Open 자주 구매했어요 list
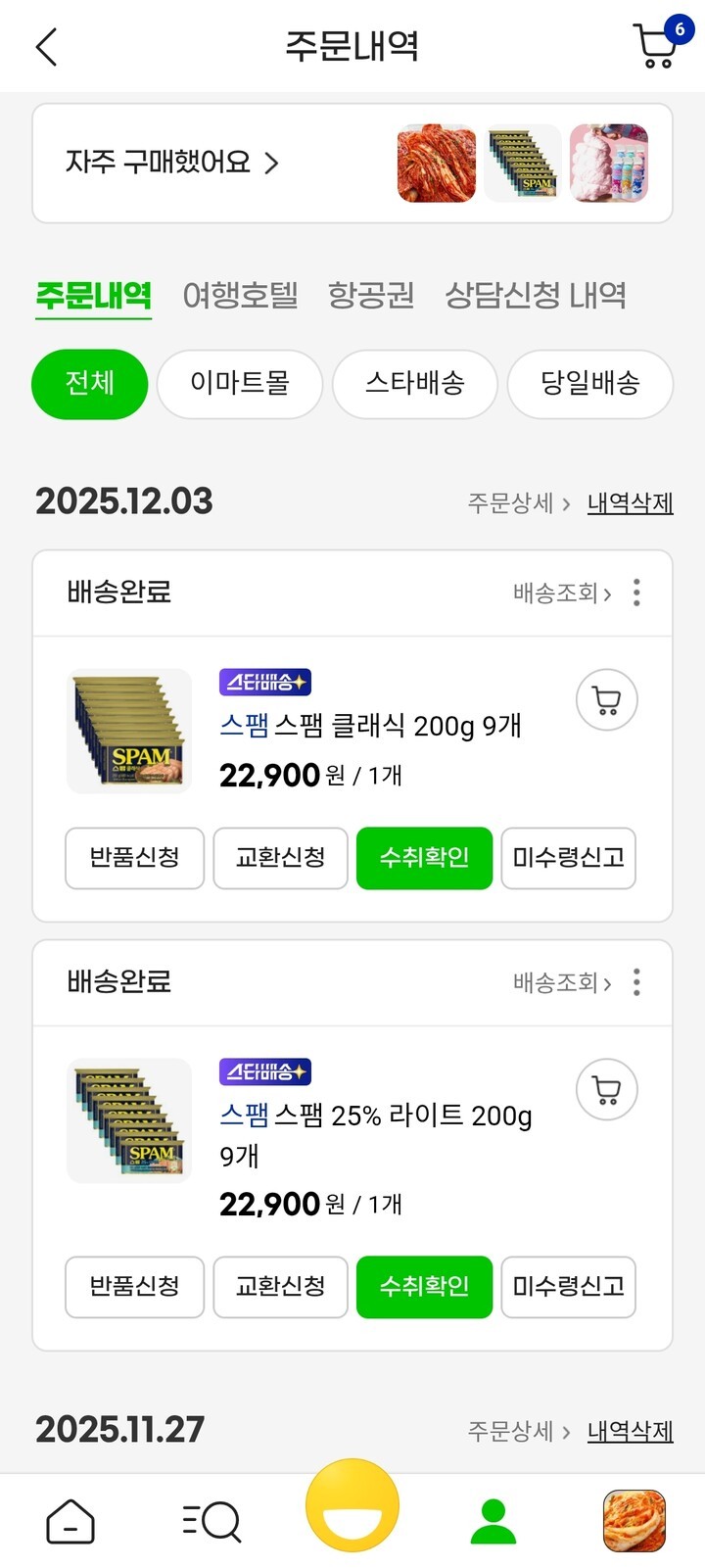 [172, 162]
